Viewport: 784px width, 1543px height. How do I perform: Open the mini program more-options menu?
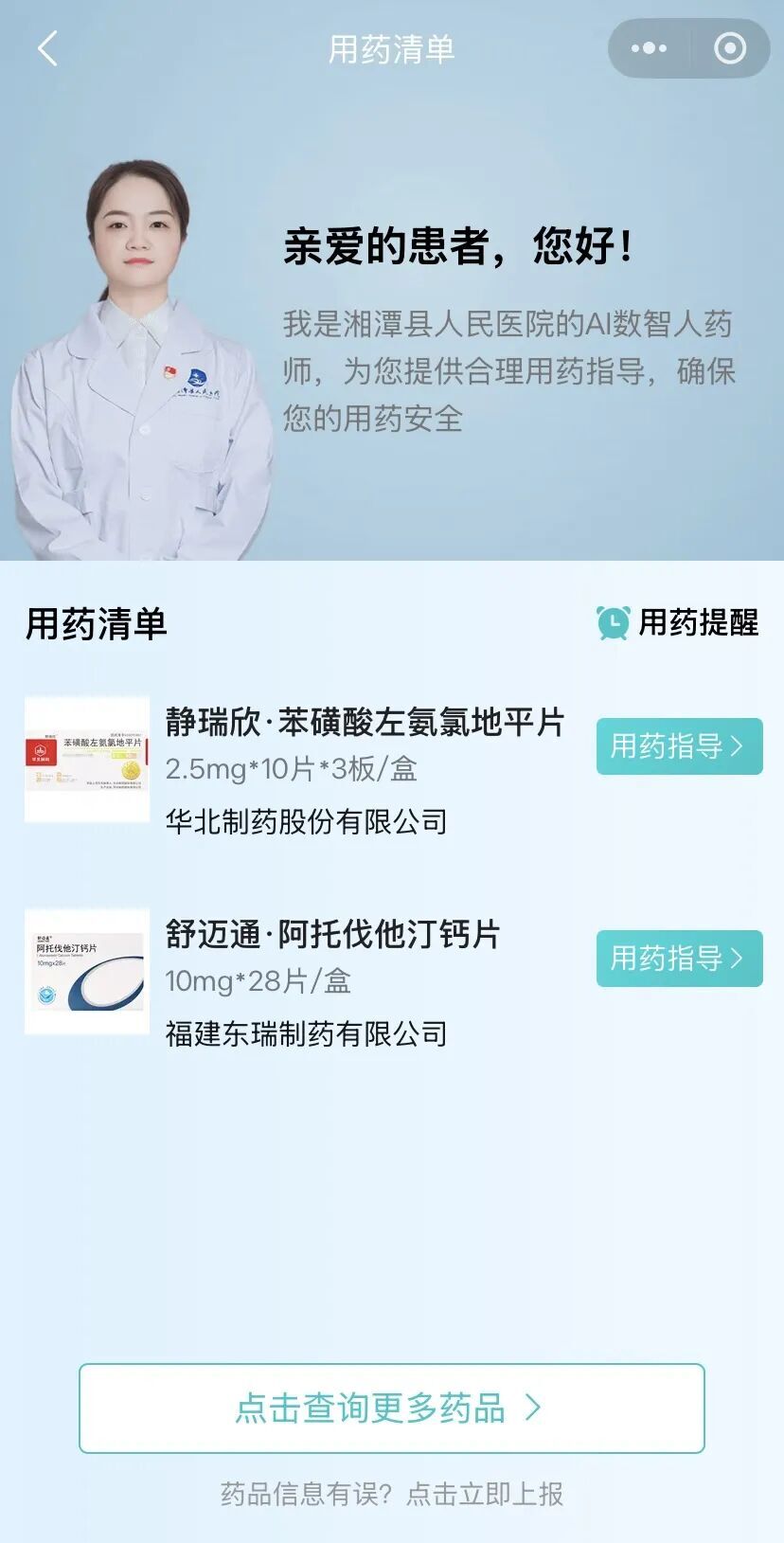649,48
